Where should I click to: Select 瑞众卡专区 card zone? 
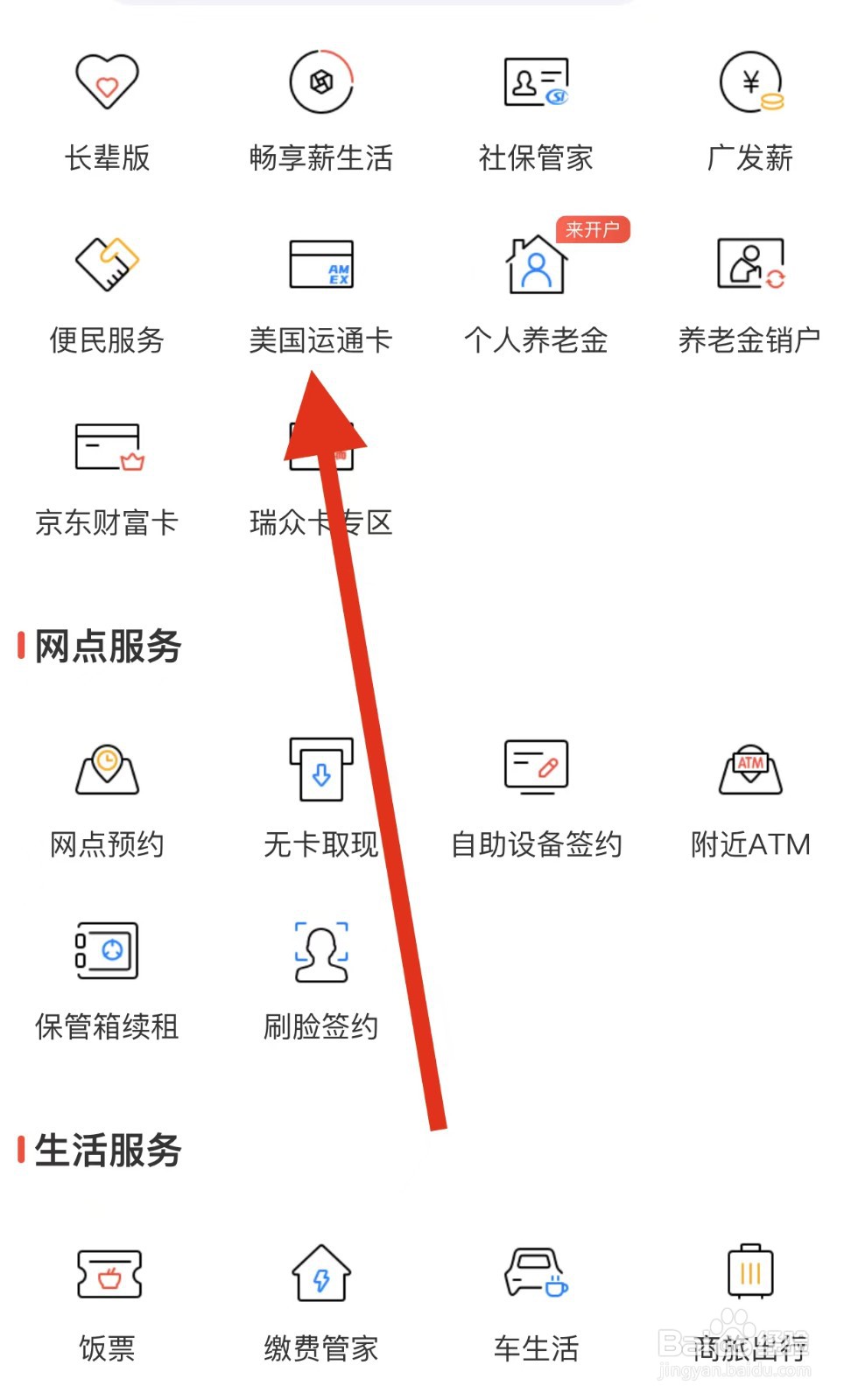coord(320,477)
